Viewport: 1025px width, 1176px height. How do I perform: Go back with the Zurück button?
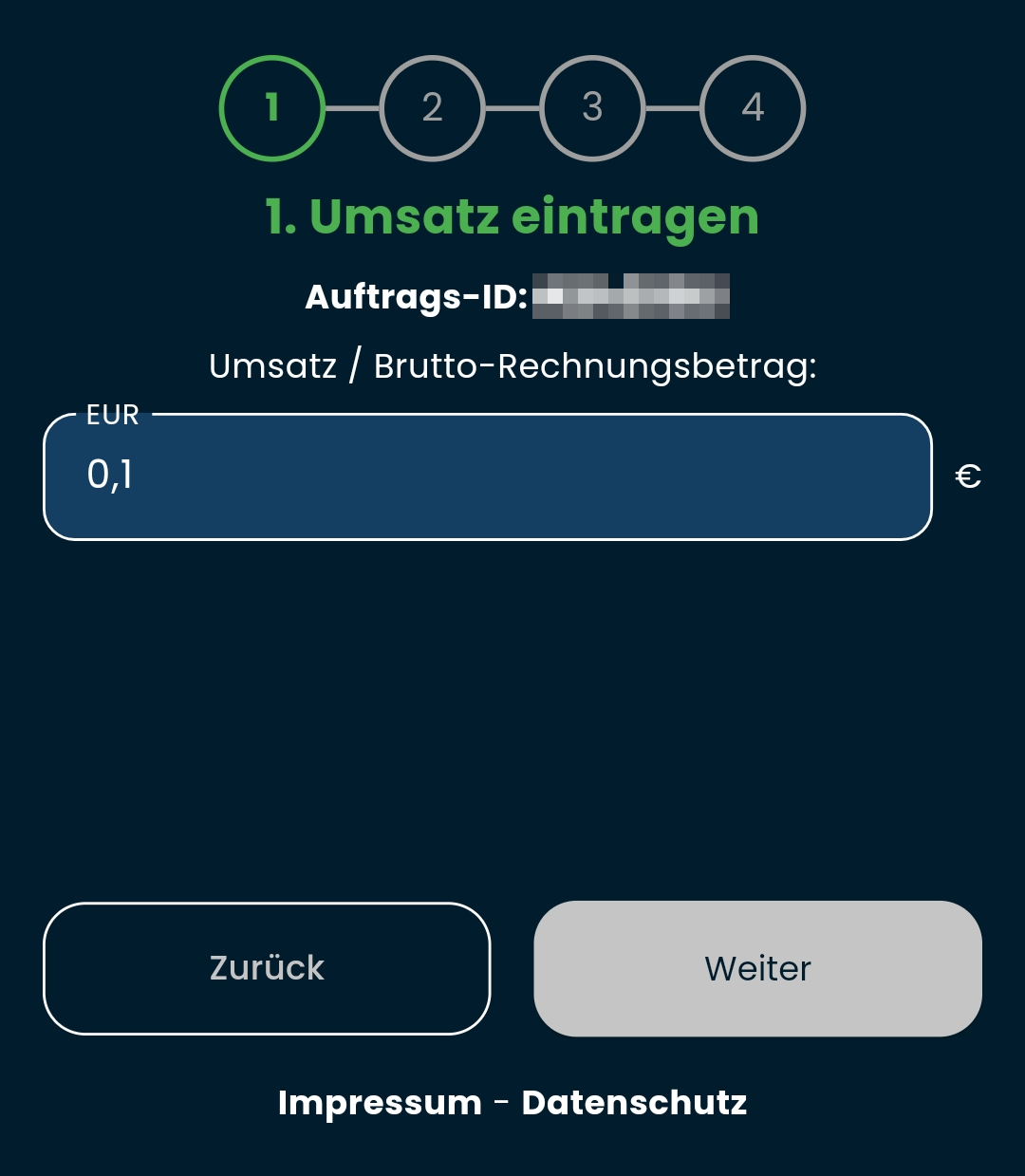coord(267,968)
